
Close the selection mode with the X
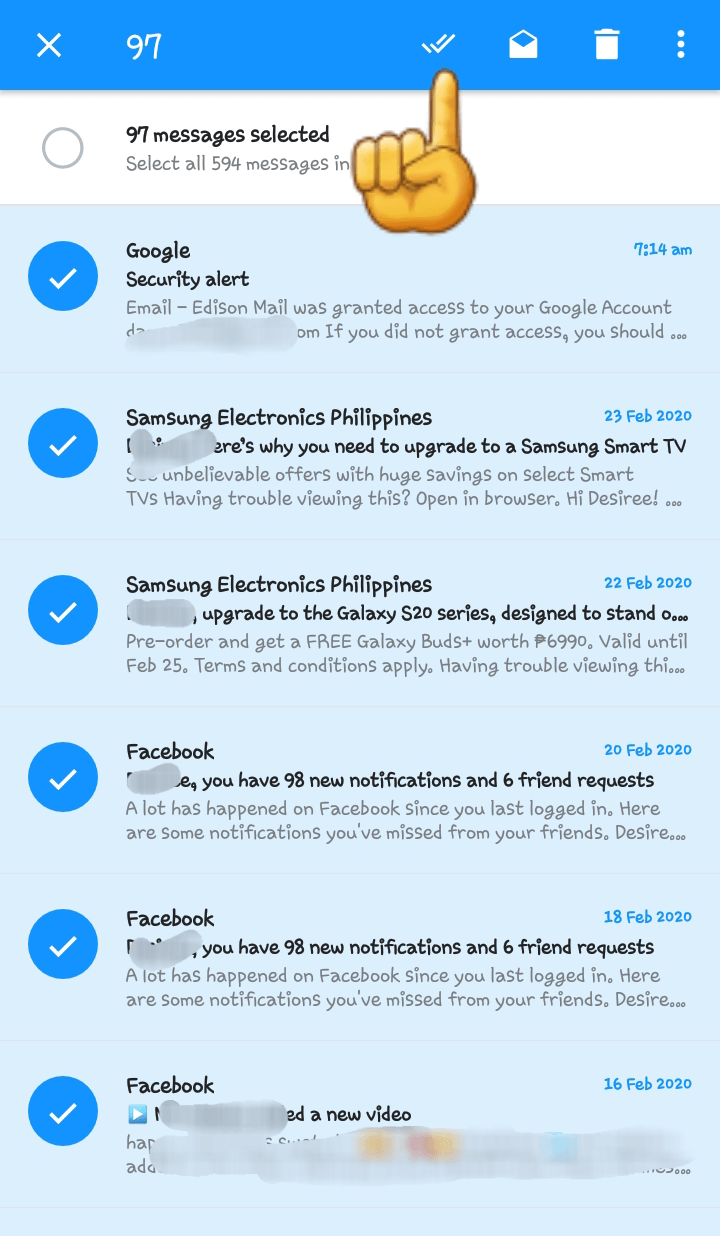point(49,45)
